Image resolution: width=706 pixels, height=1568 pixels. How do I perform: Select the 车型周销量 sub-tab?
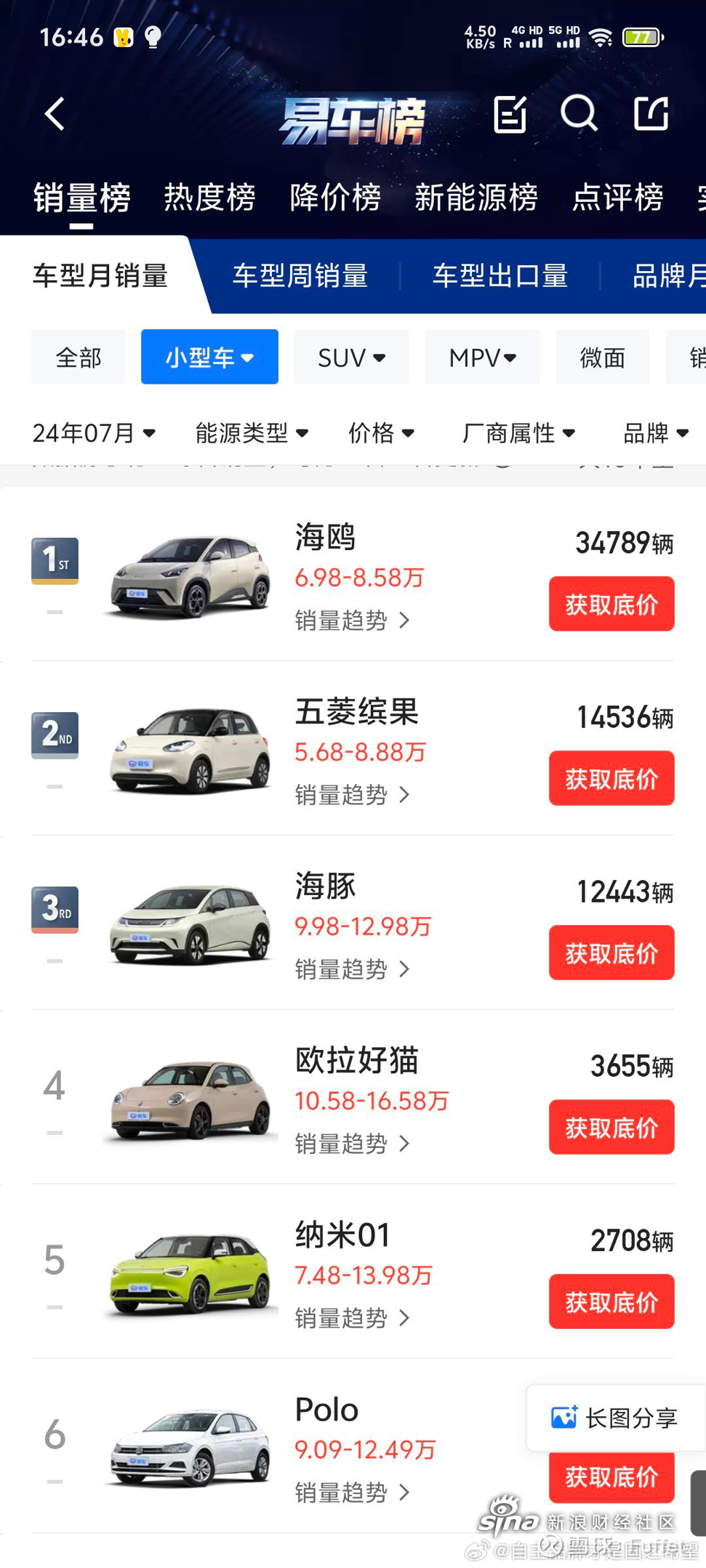pos(300,276)
